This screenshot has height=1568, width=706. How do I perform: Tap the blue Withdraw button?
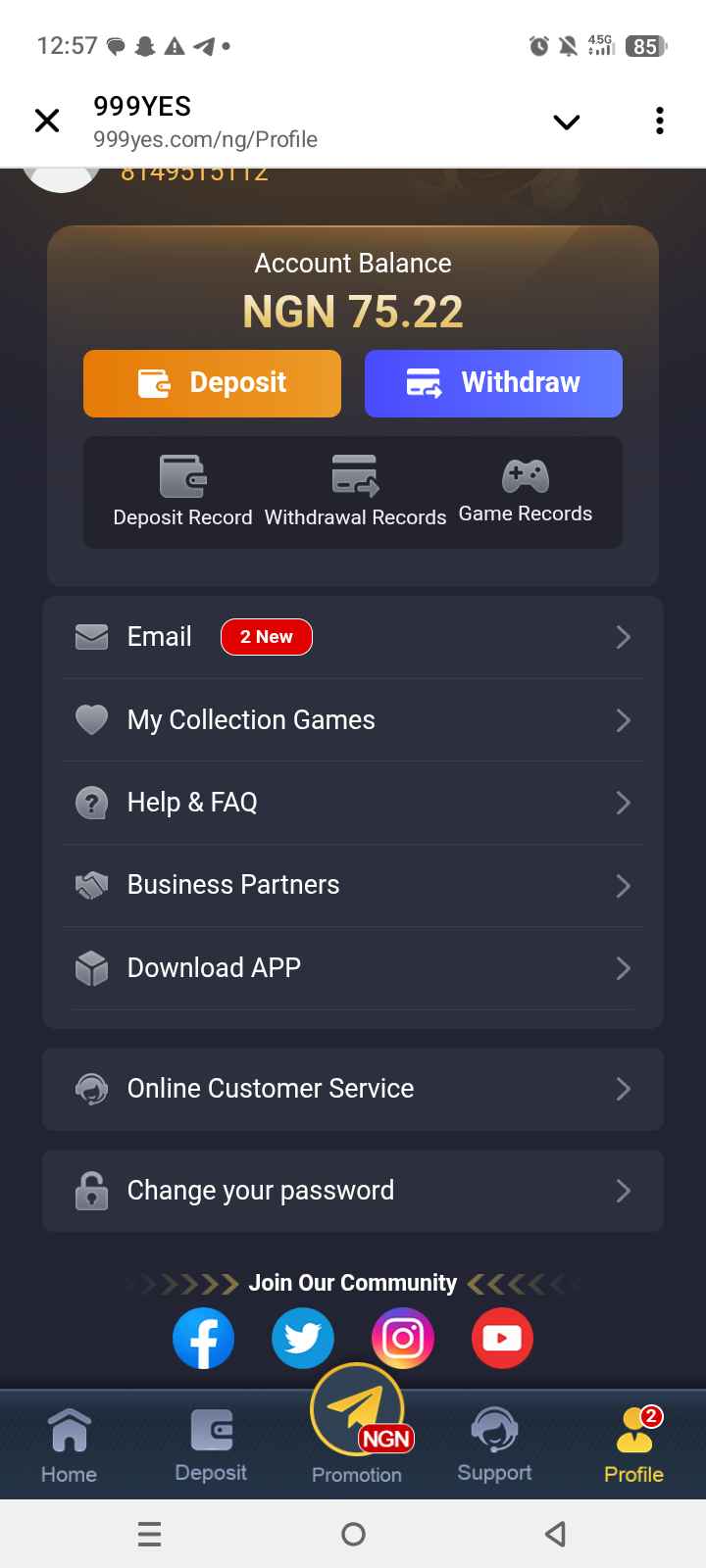[493, 383]
